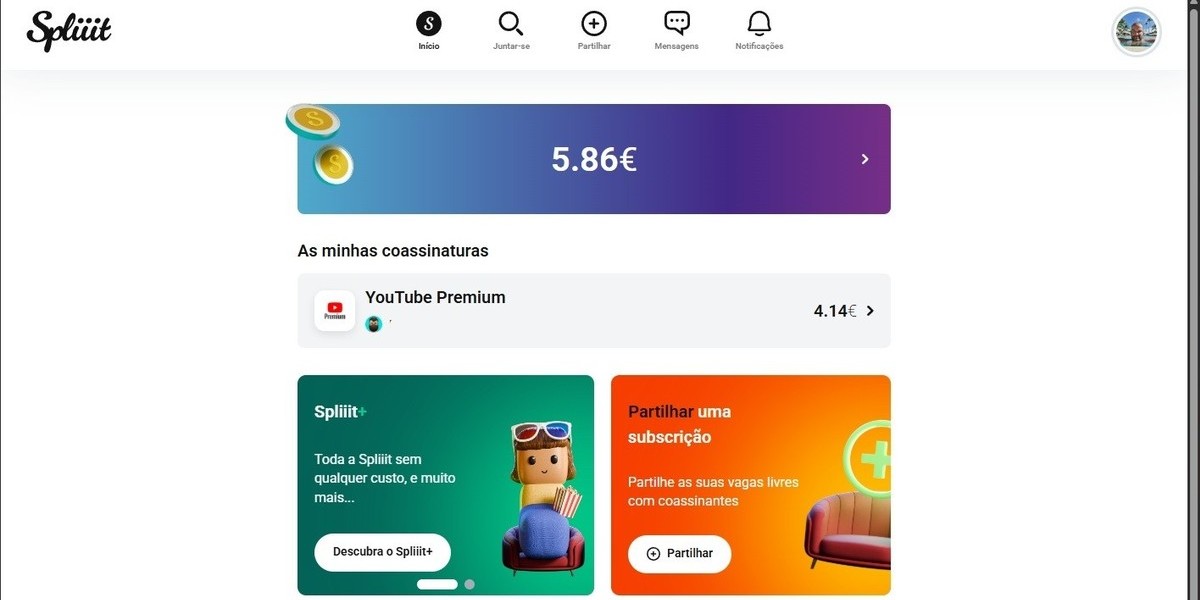
Task: Tap the Partilhar button on the orange card
Action: click(679, 554)
